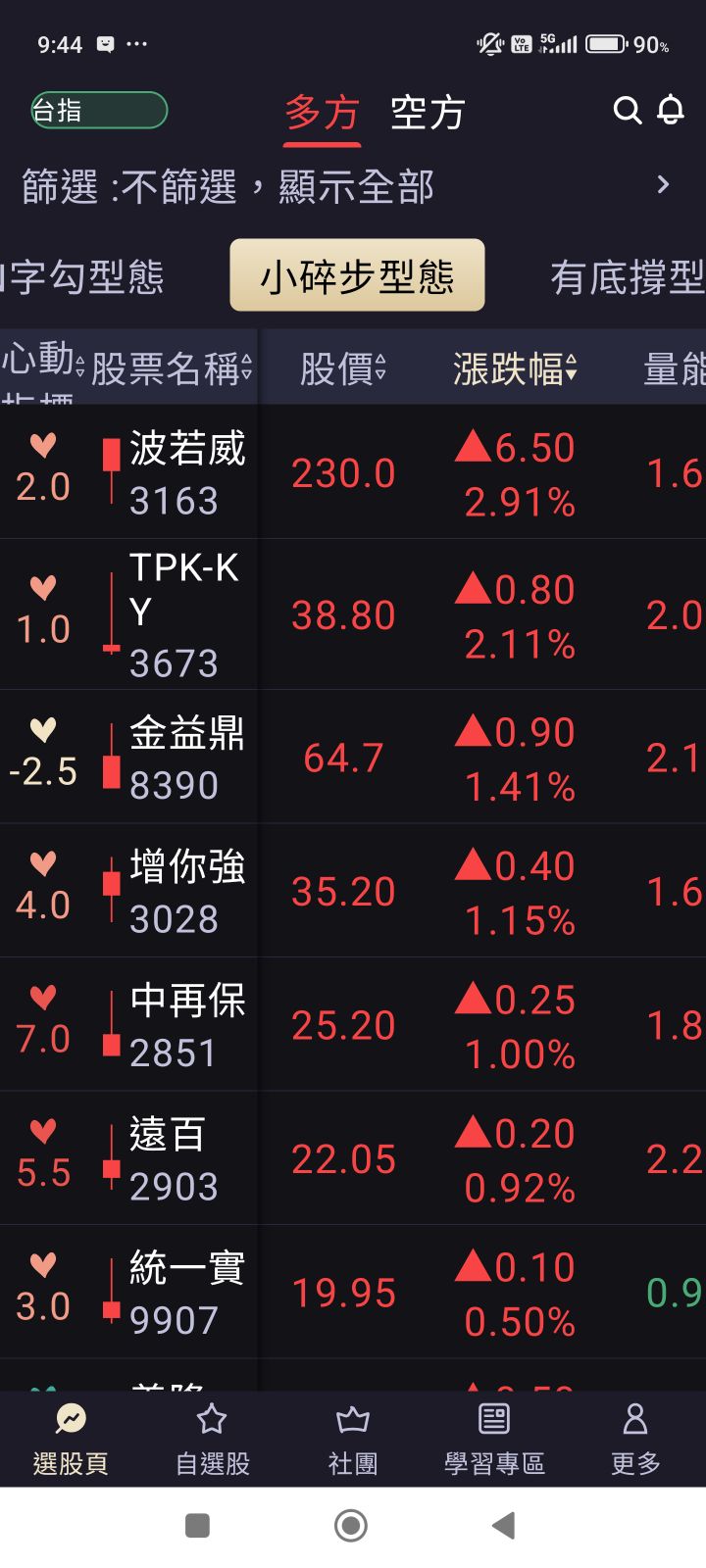Go to the 自選股 tab
Screen dimensions: 706x1568
[212, 1439]
